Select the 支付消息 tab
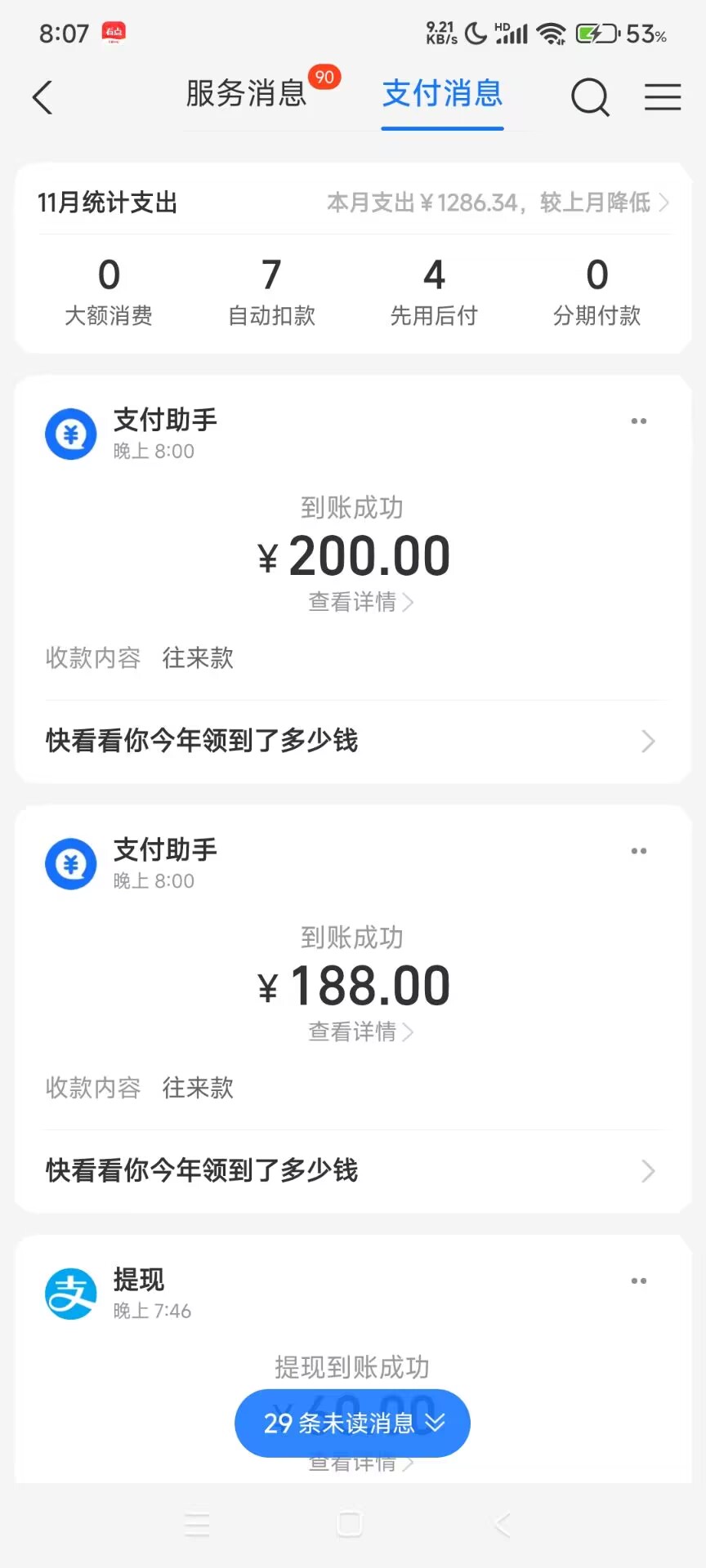The height and width of the screenshot is (1568, 706). click(442, 94)
